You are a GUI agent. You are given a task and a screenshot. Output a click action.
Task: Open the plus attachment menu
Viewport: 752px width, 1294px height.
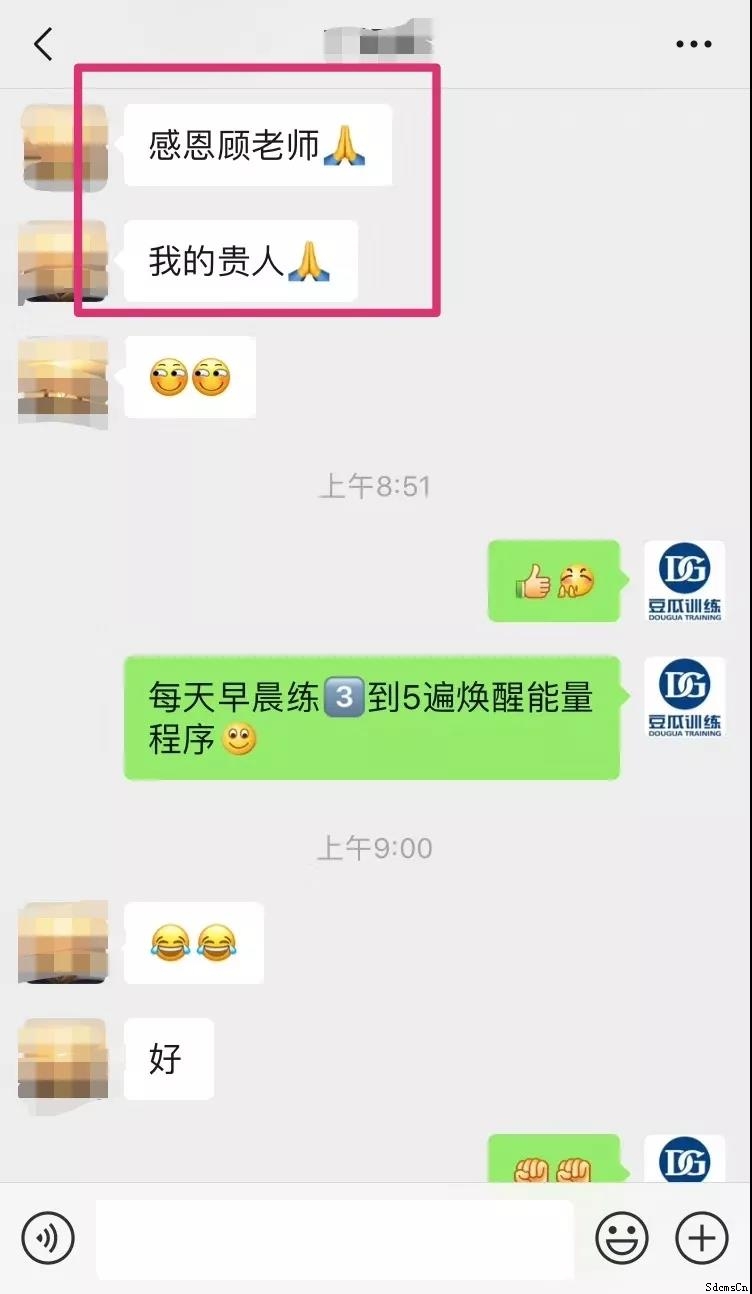tap(701, 1238)
